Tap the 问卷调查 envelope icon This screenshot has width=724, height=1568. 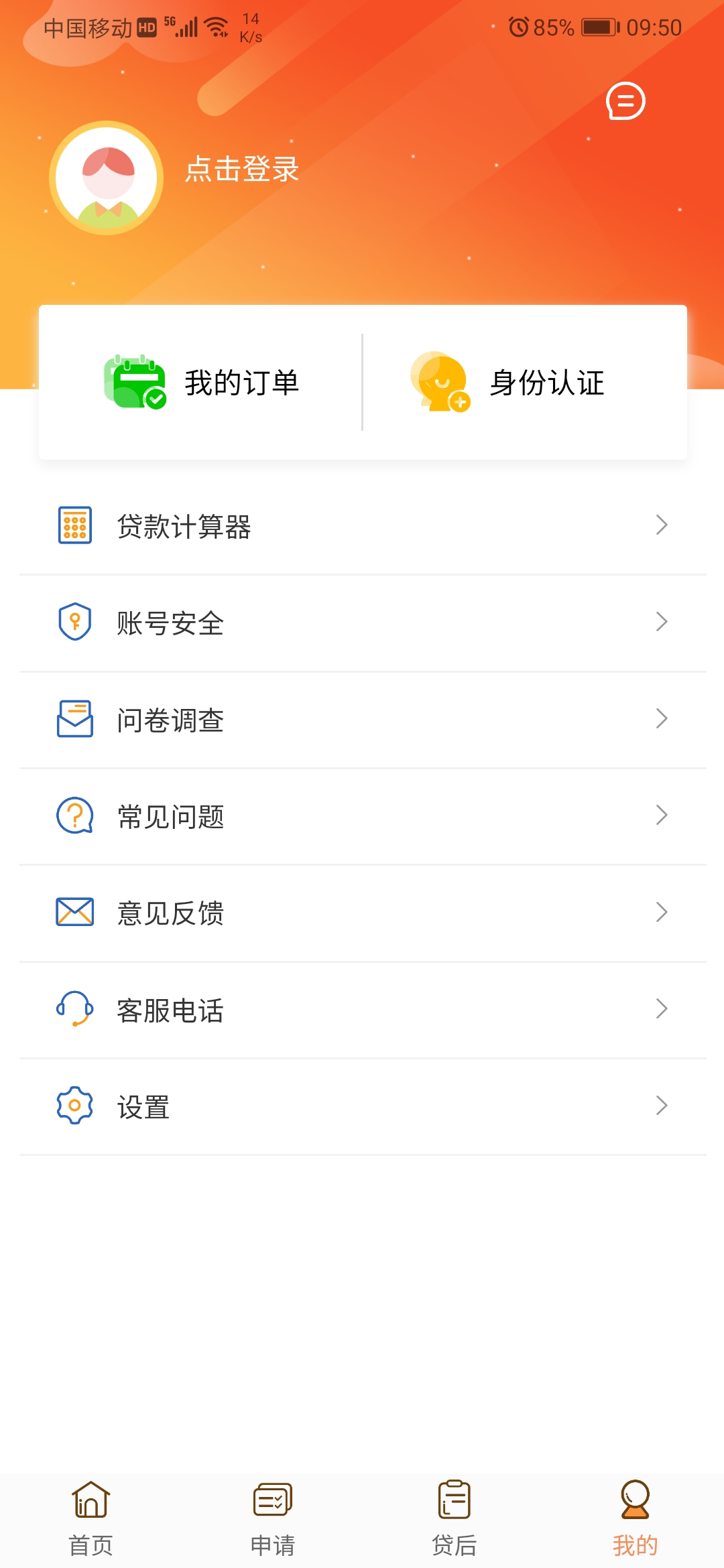(x=74, y=720)
